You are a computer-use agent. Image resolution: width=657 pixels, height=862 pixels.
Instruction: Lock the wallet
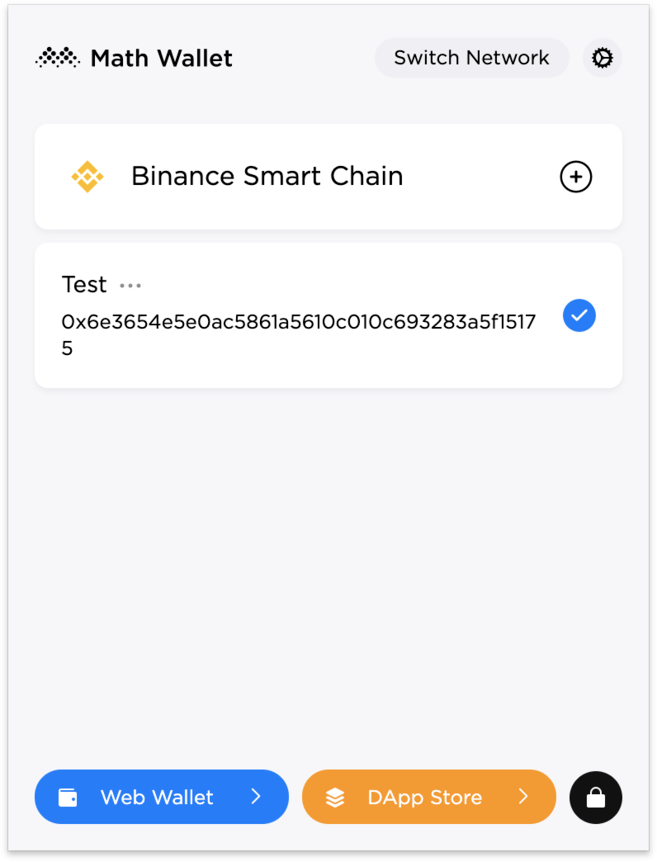[x=595, y=797]
